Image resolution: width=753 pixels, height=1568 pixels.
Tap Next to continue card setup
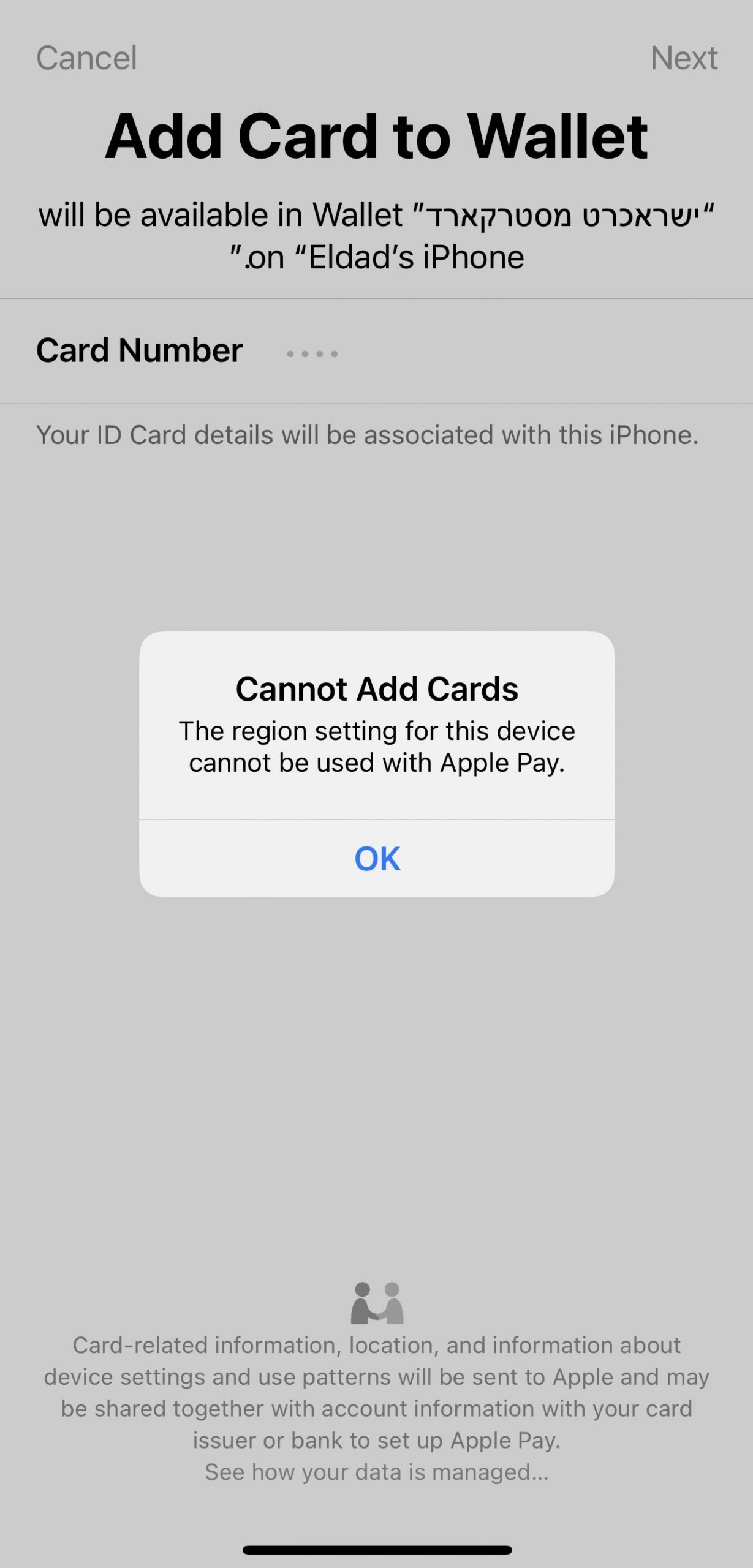684,58
